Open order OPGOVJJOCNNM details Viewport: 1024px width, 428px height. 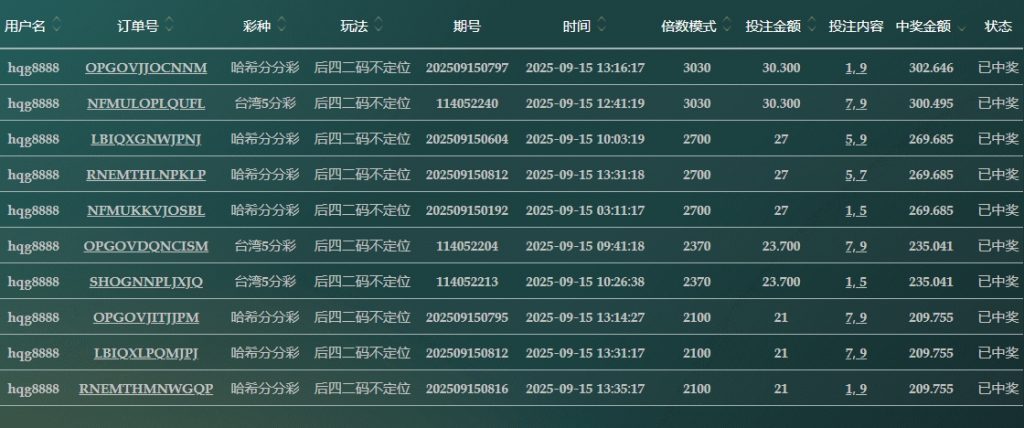click(x=146, y=68)
